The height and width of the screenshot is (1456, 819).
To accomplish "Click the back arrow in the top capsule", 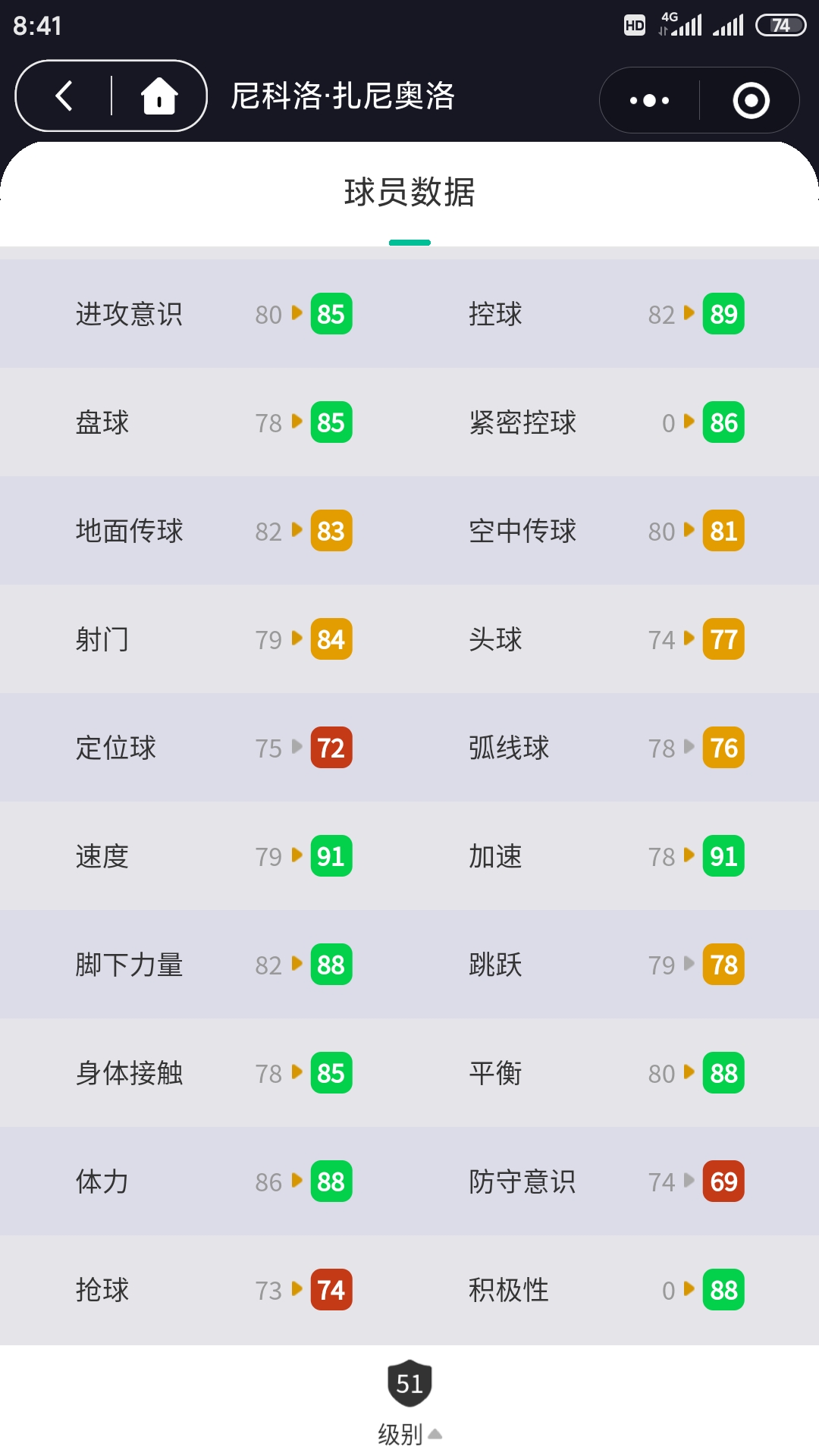I will tap(64, 96).
